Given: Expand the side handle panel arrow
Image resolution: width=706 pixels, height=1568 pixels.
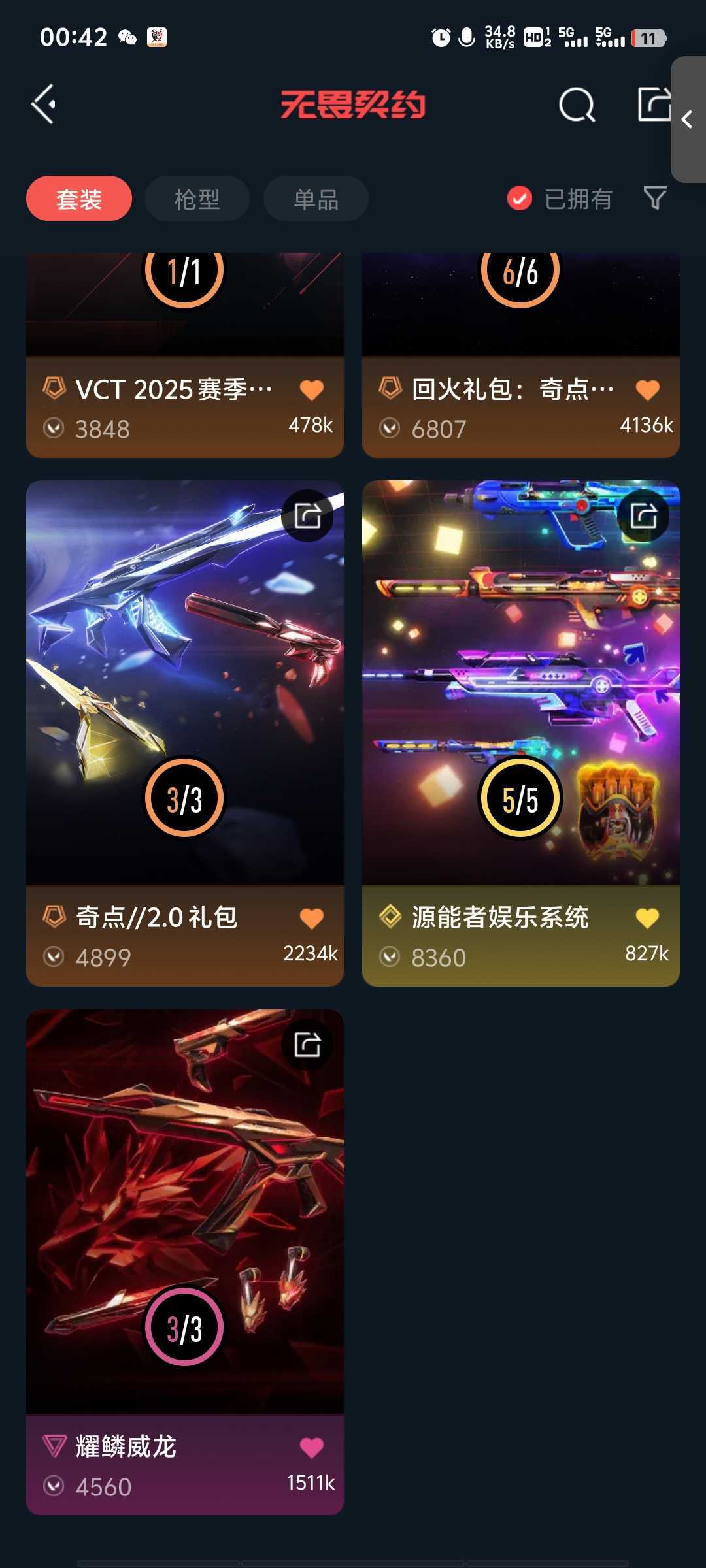Looking at the screenshot, I should click(x=687, y=120).
